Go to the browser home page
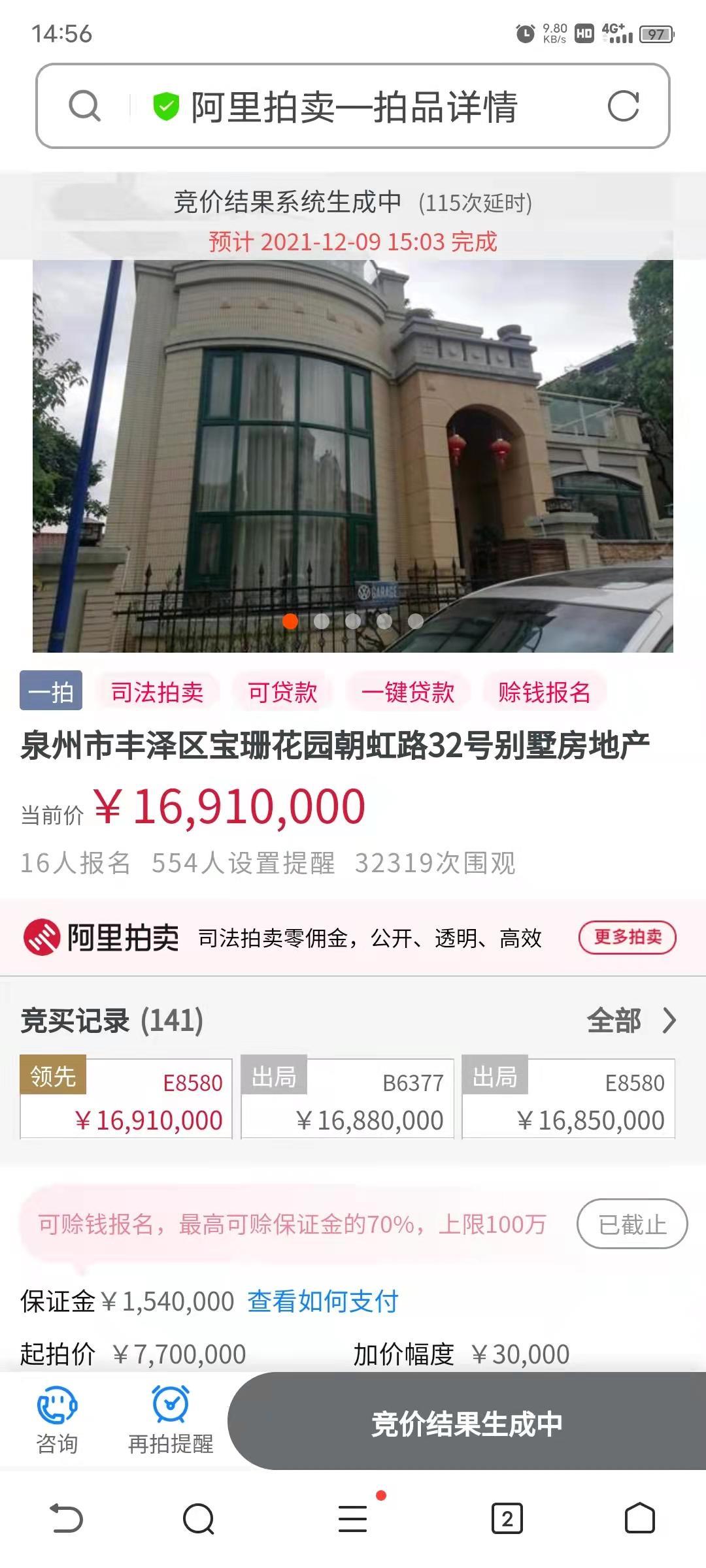 click(639, 1518)
